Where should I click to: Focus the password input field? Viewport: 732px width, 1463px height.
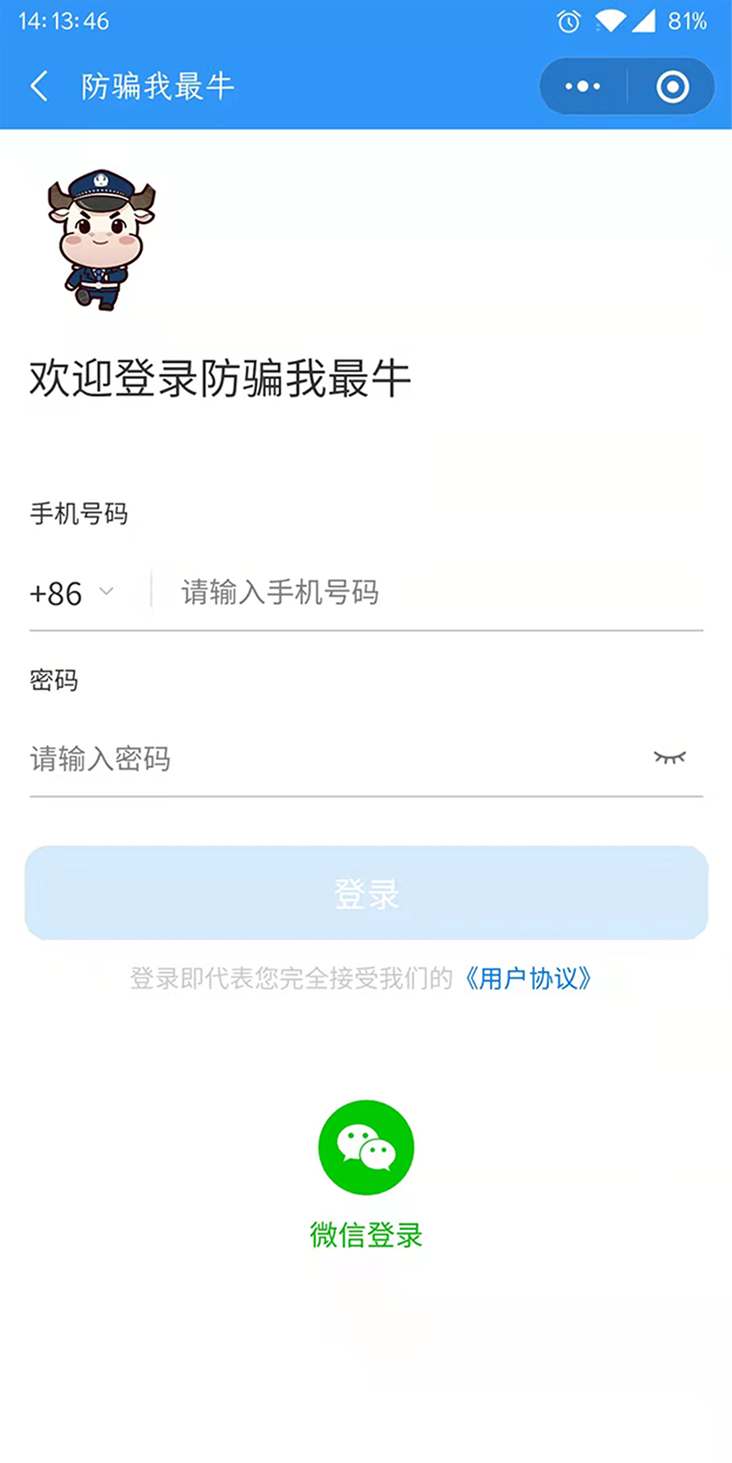pos(320,759)
